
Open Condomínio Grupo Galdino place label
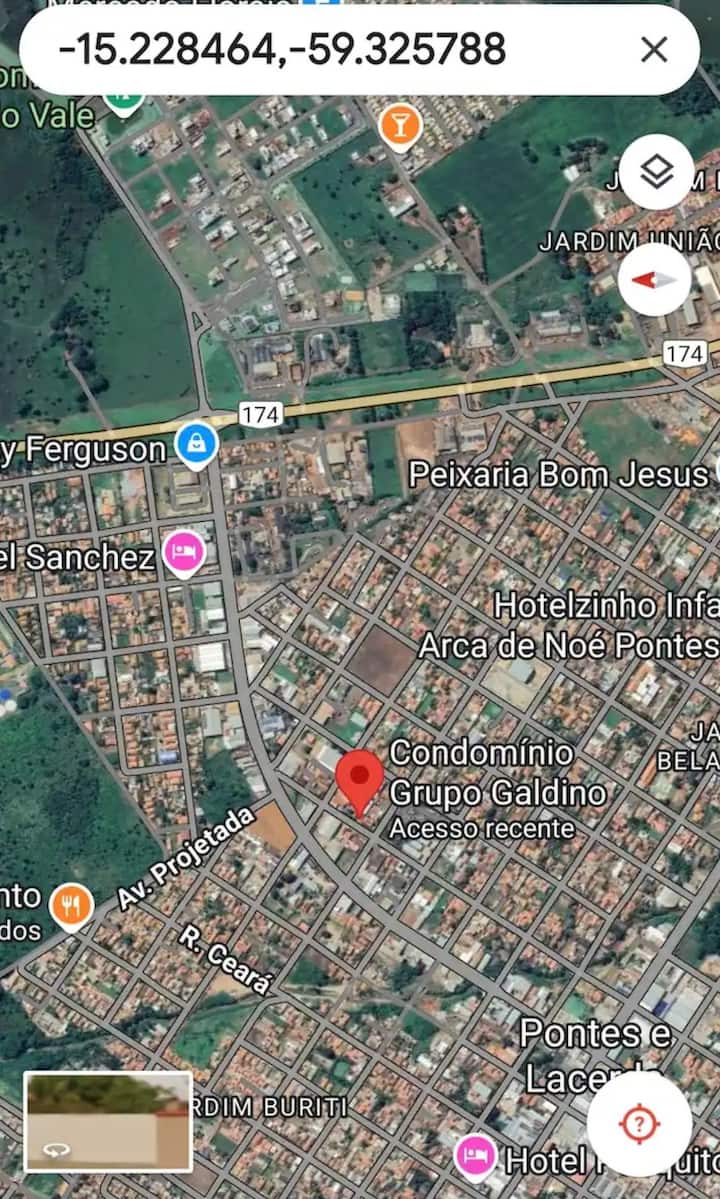[x=496, y=774]
